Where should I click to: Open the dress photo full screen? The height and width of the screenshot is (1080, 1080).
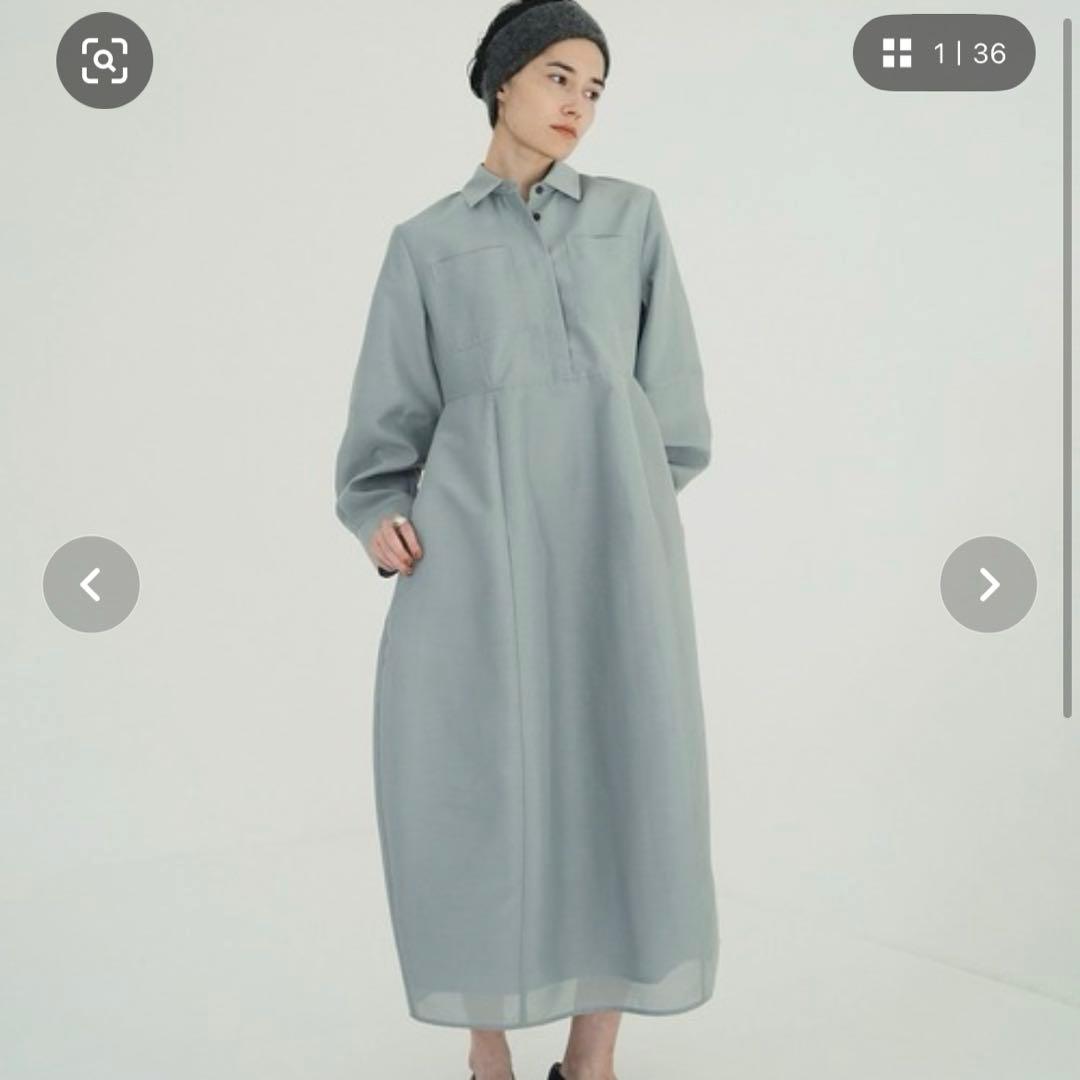click(540, 600)
